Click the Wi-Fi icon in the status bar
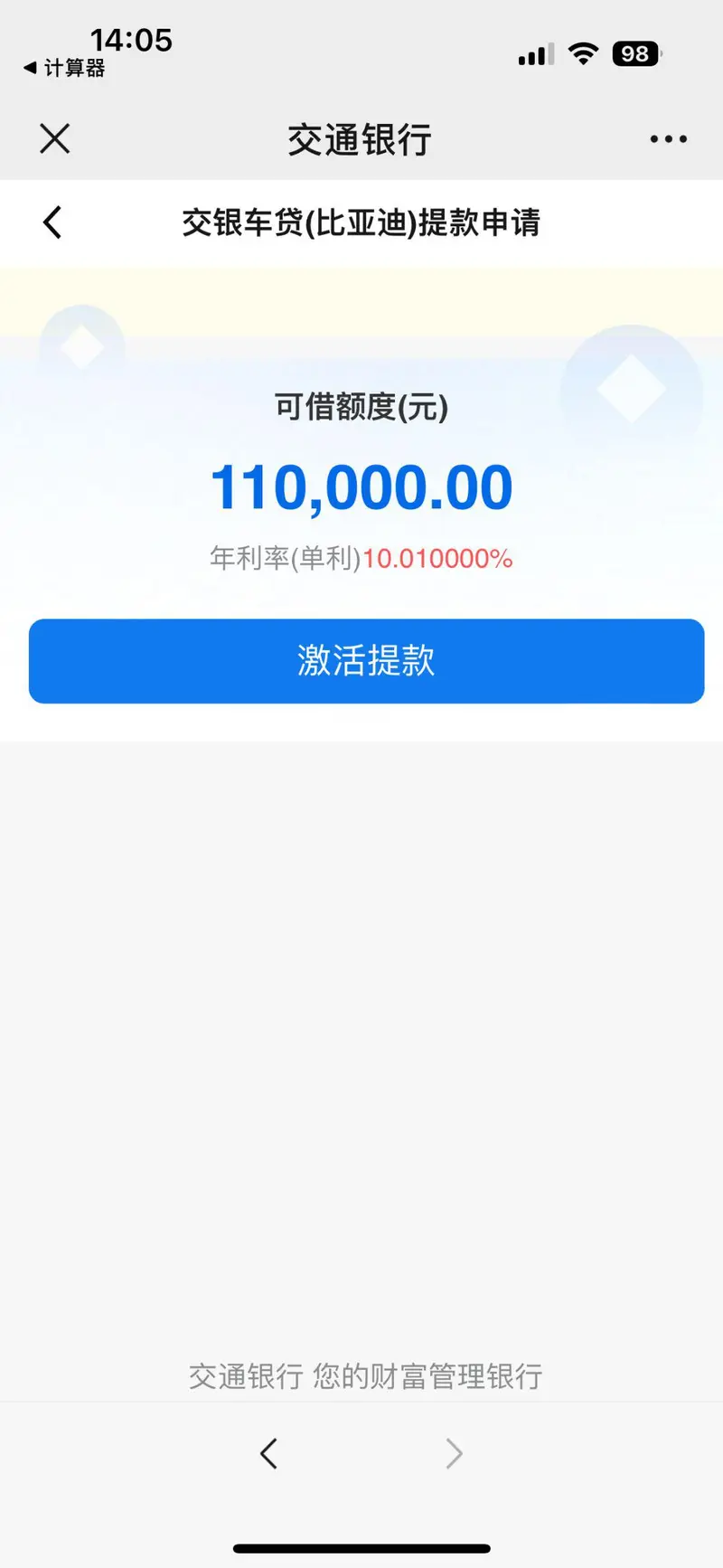Screen dimensions: 723x1568 click(584, 54)
